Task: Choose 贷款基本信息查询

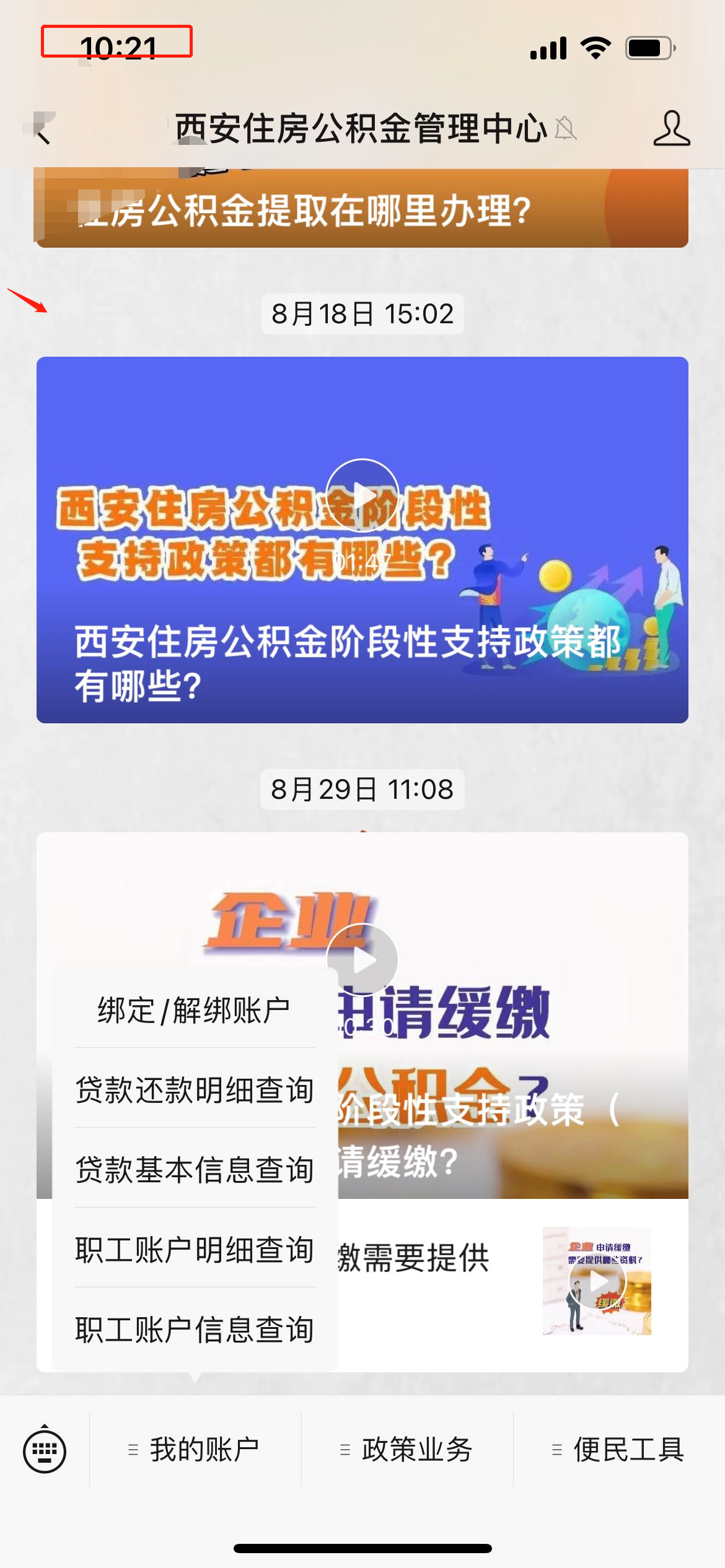Action: point(195,1170)
